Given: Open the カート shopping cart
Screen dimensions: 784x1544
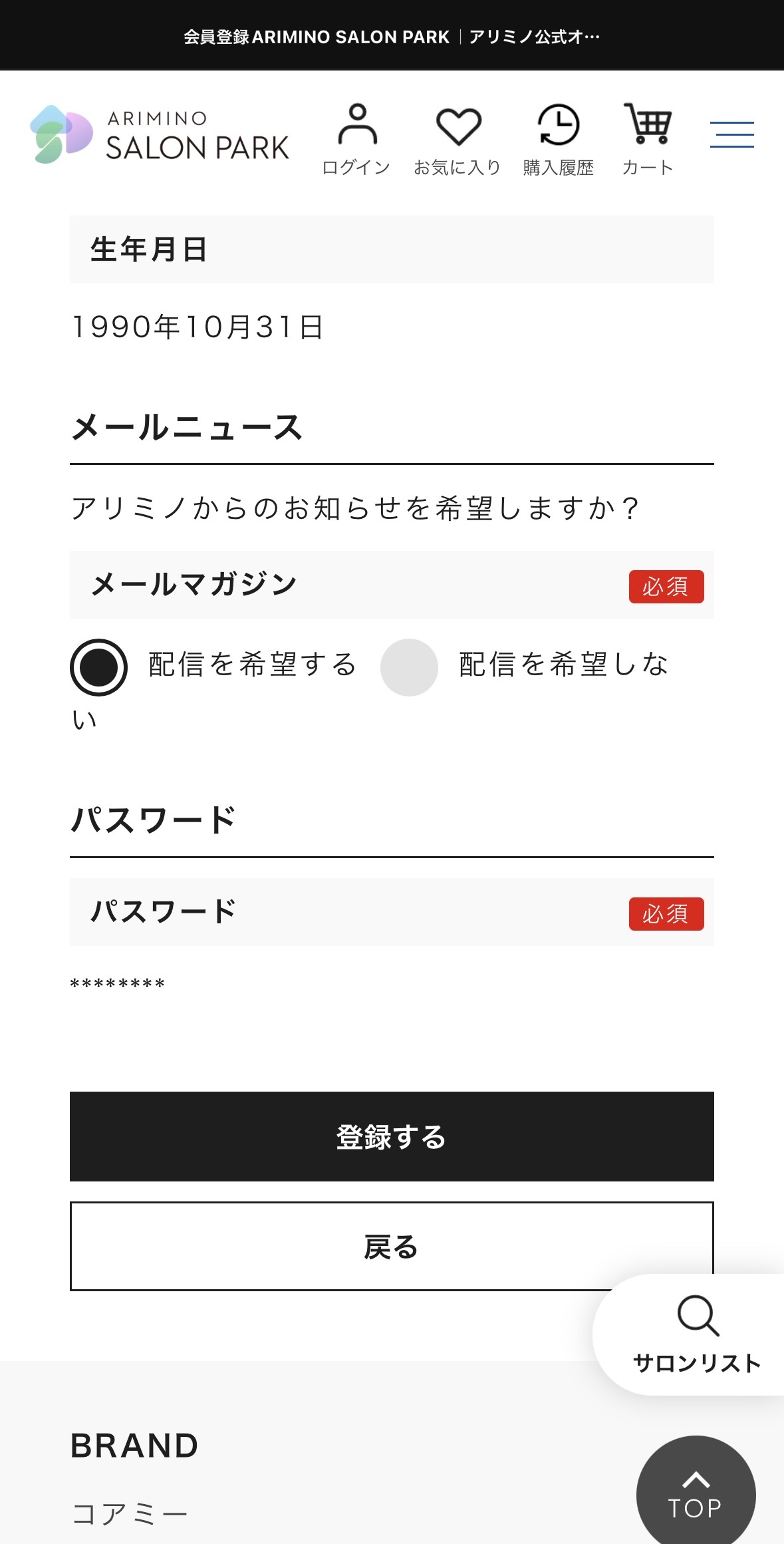Looking at the screenshot, I should tap(648, 139).
